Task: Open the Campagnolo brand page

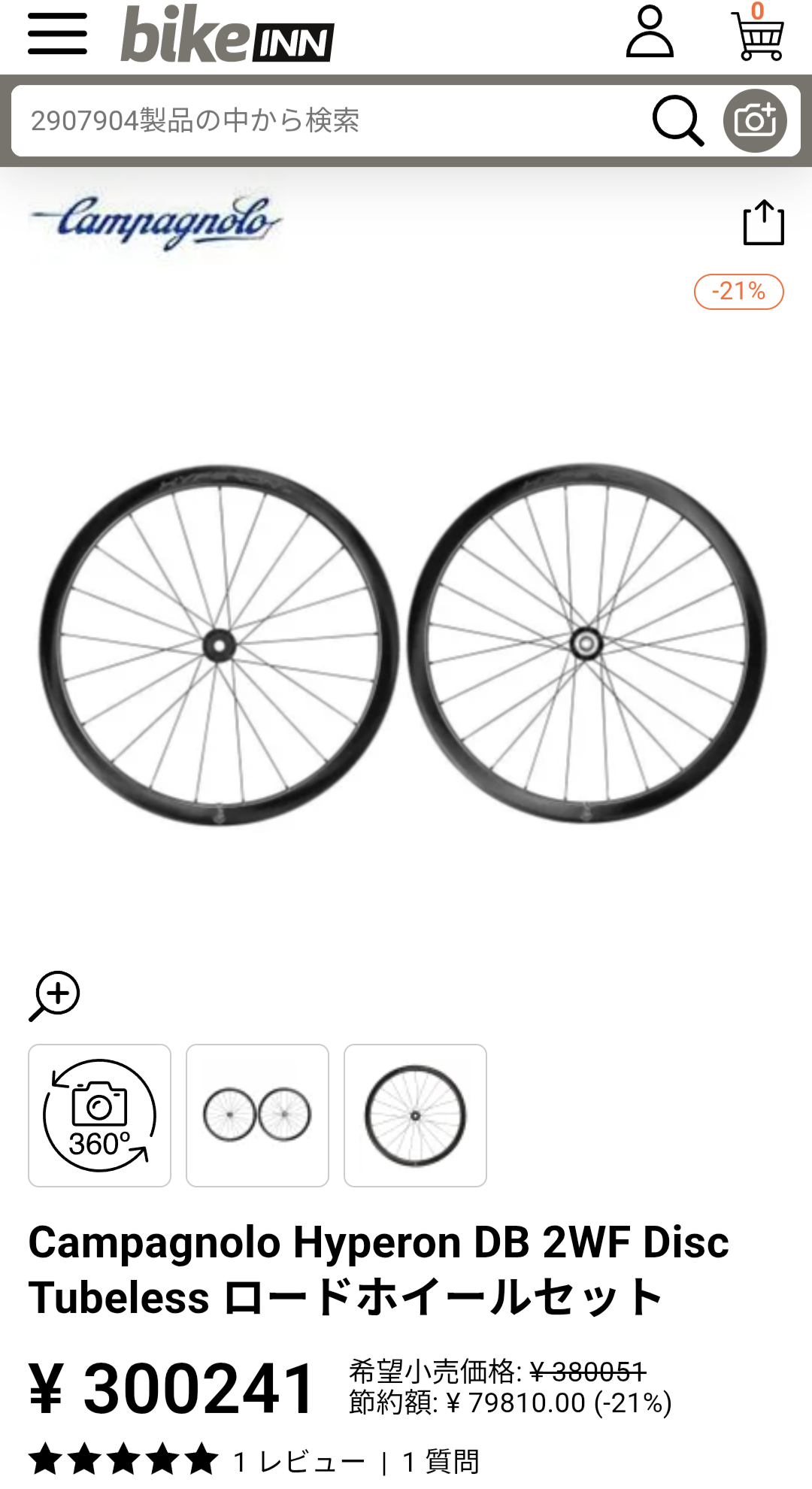Action: pyautogui.click(x=156, y=222)
